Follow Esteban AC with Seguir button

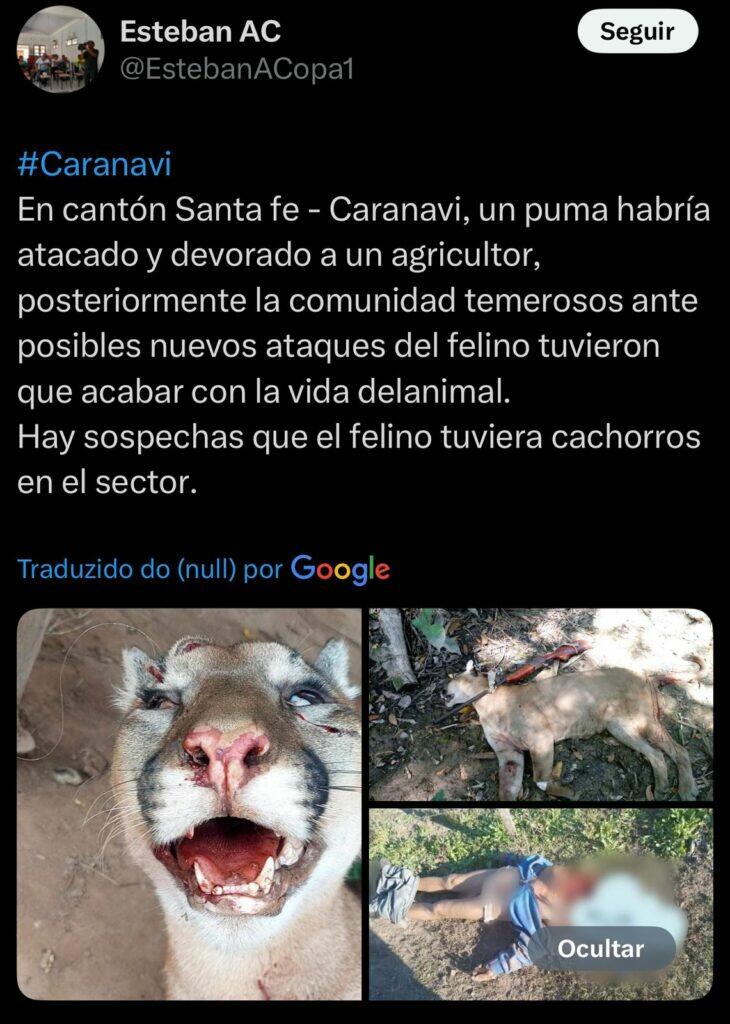click(x=637, y=31)
